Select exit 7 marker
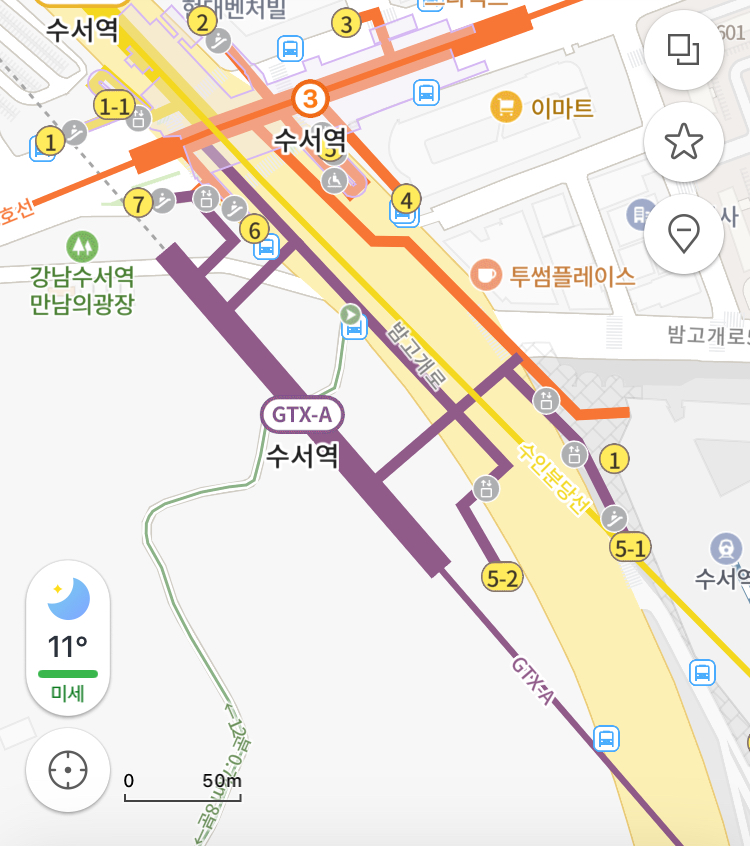The image size is (750, 846). tap(139, 204)
